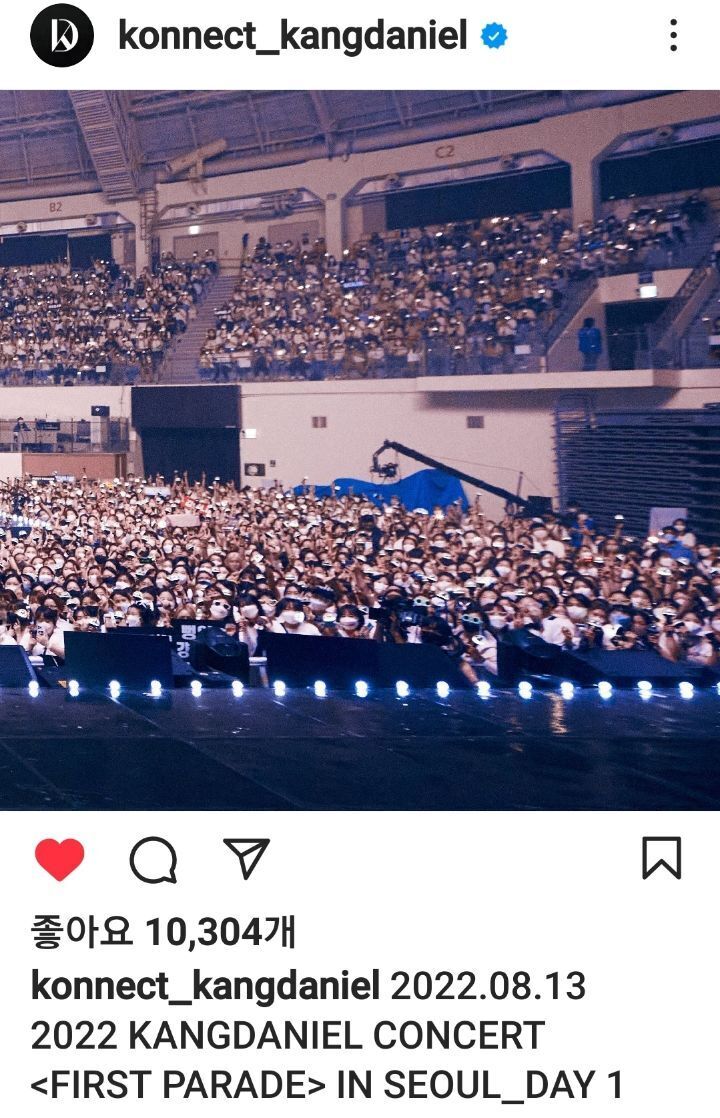Share the post via paper plane icon
720x1118 pixels.
point(246,858)
